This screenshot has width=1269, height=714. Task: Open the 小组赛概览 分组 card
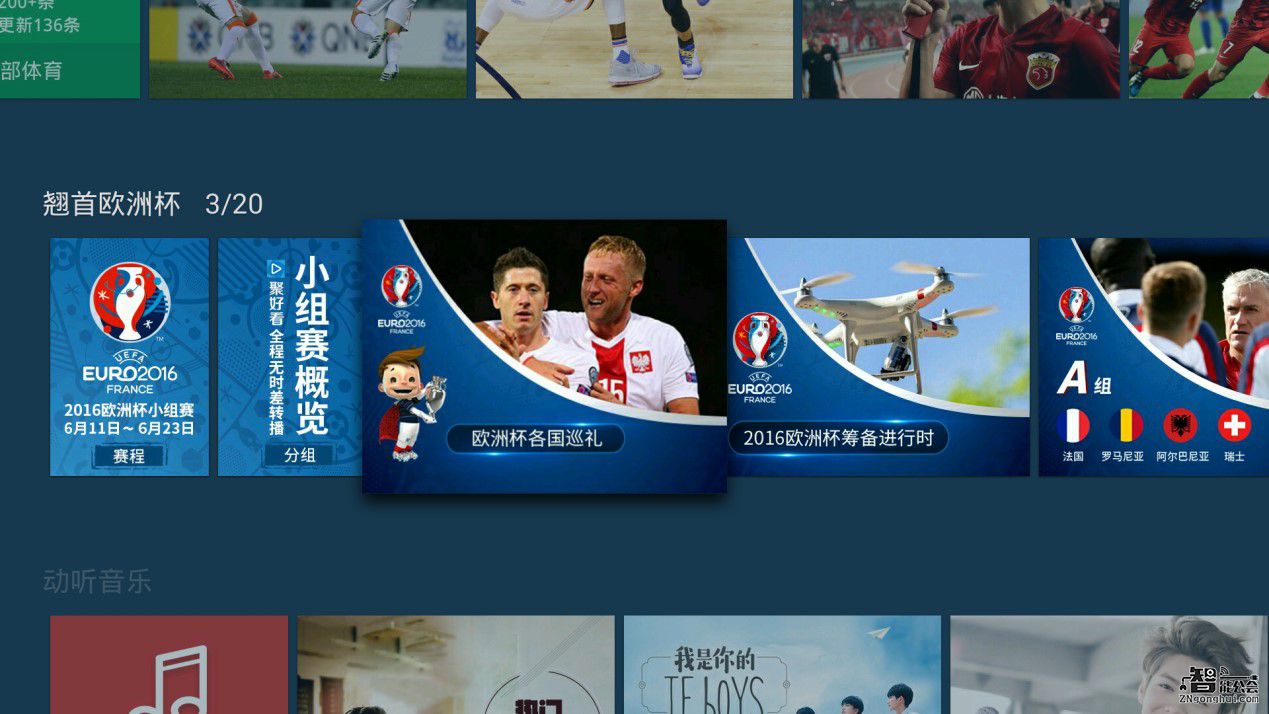pos(289,356)
